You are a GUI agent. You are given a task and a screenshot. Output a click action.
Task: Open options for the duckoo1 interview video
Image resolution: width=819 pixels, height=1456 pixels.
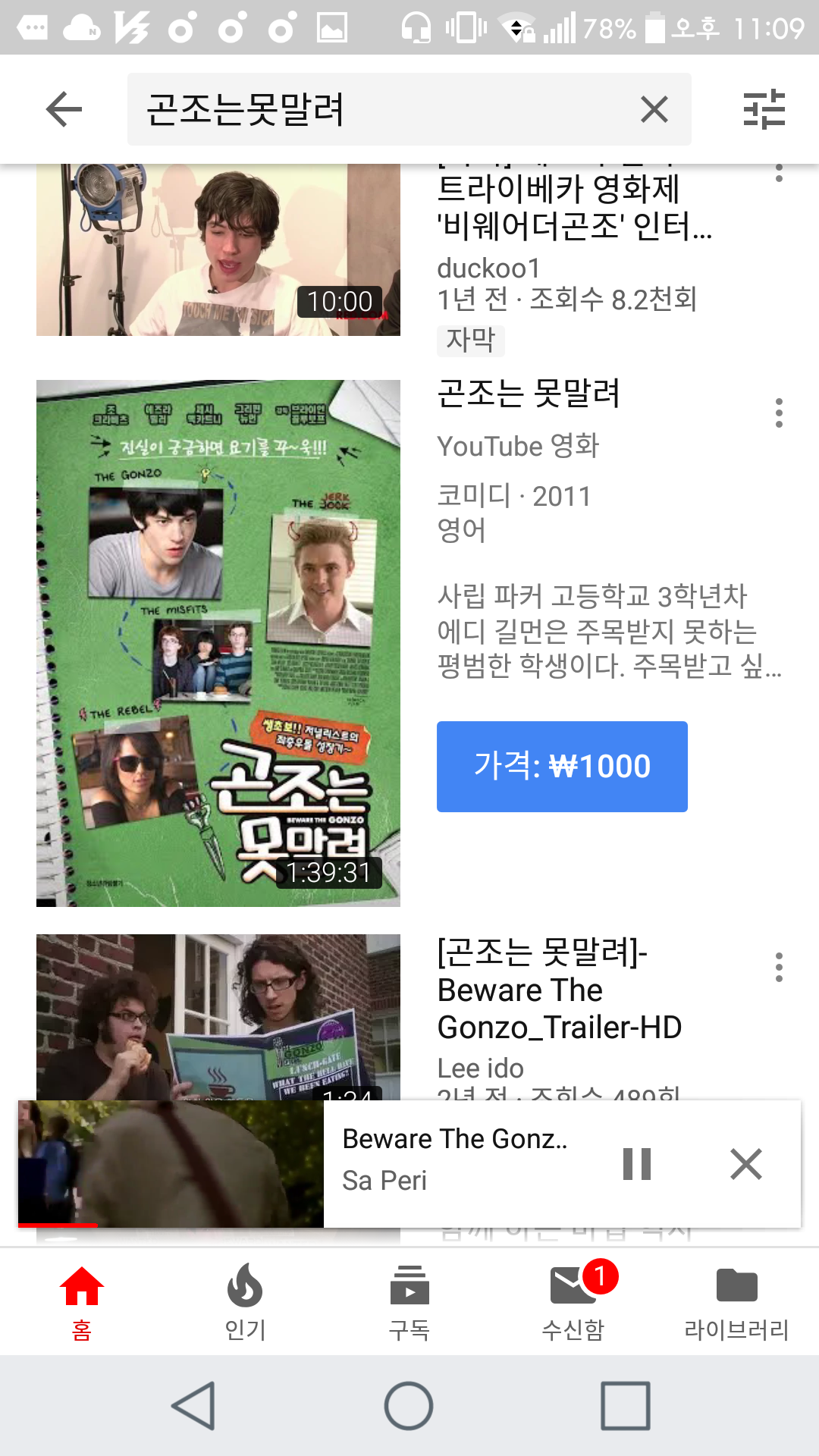(x=780, y=174)
